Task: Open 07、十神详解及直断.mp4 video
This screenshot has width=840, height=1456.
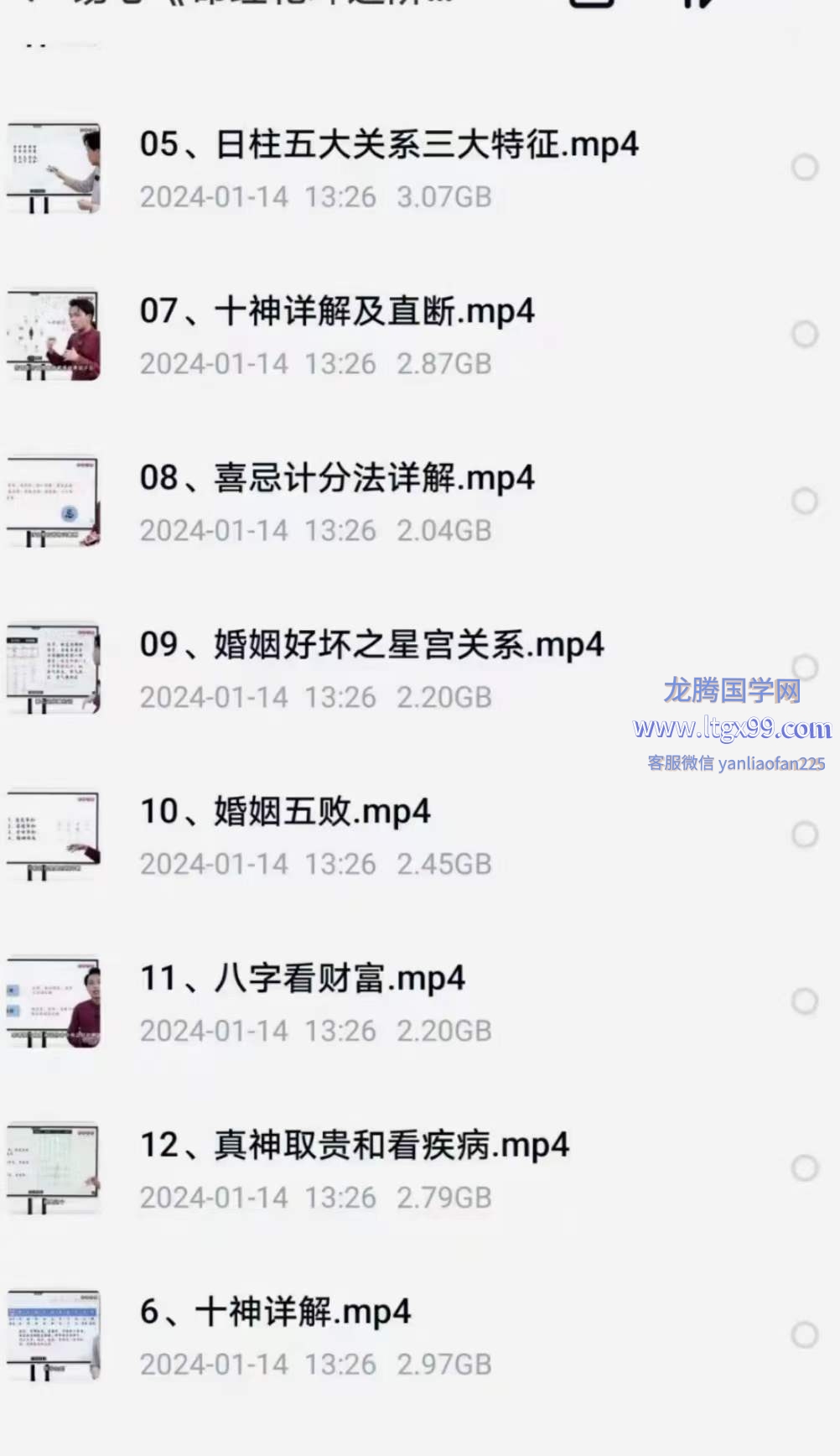Action: pos(336,312)
